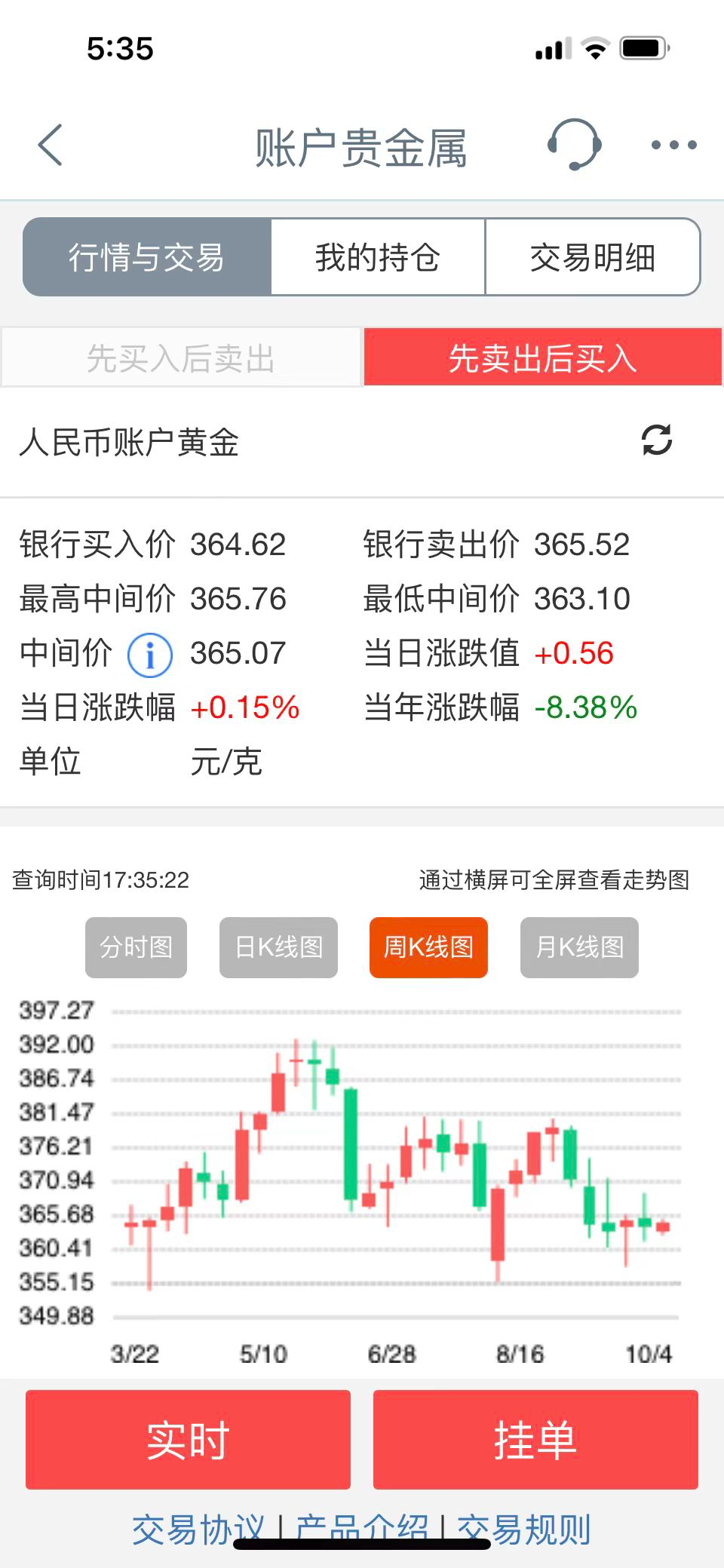724x1568 pixels.
Task: Open the three-dot overflow menu
Action: [x=673, y=145]
